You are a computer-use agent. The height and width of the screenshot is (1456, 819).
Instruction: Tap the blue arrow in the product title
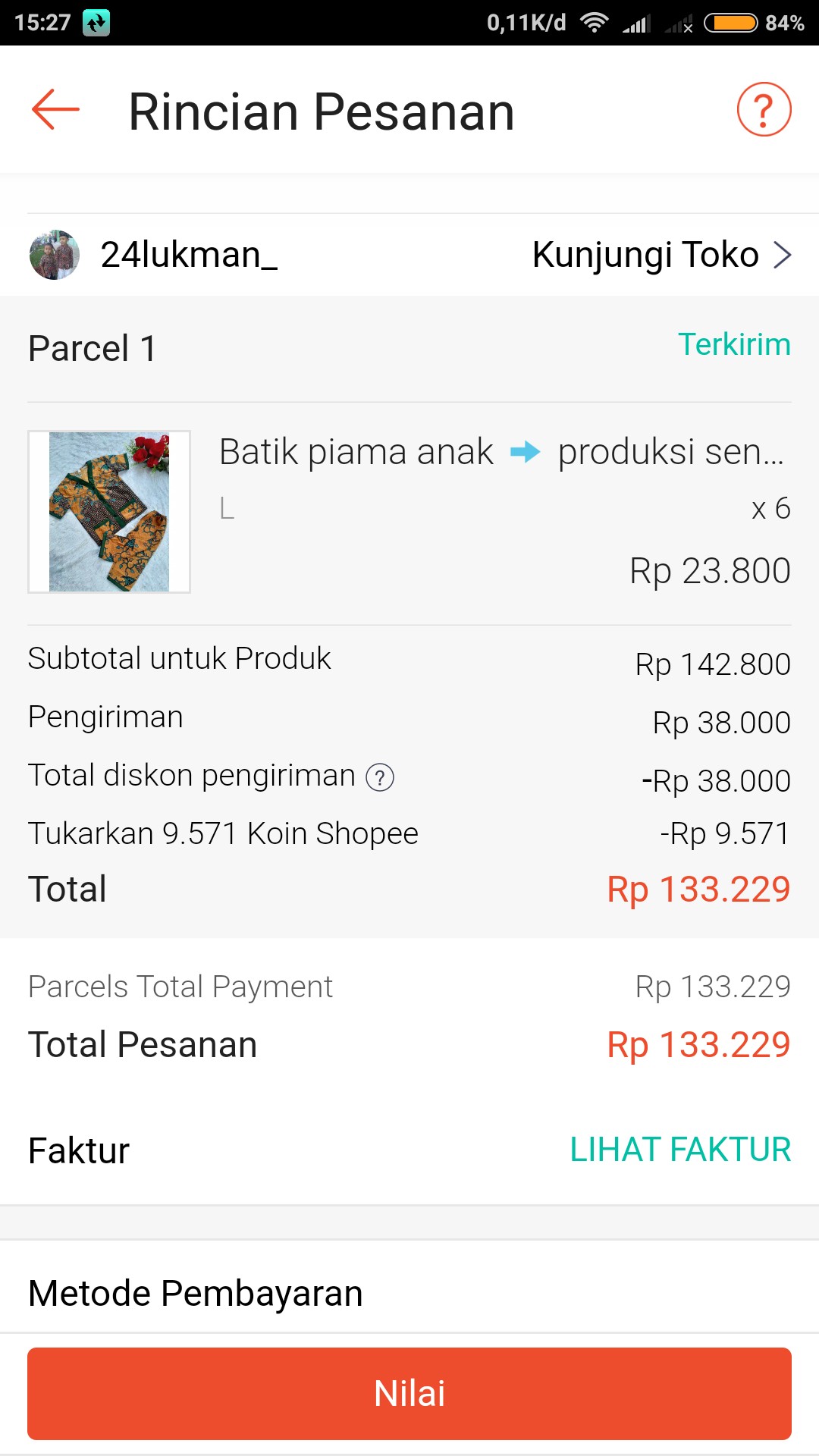[526, 453]
